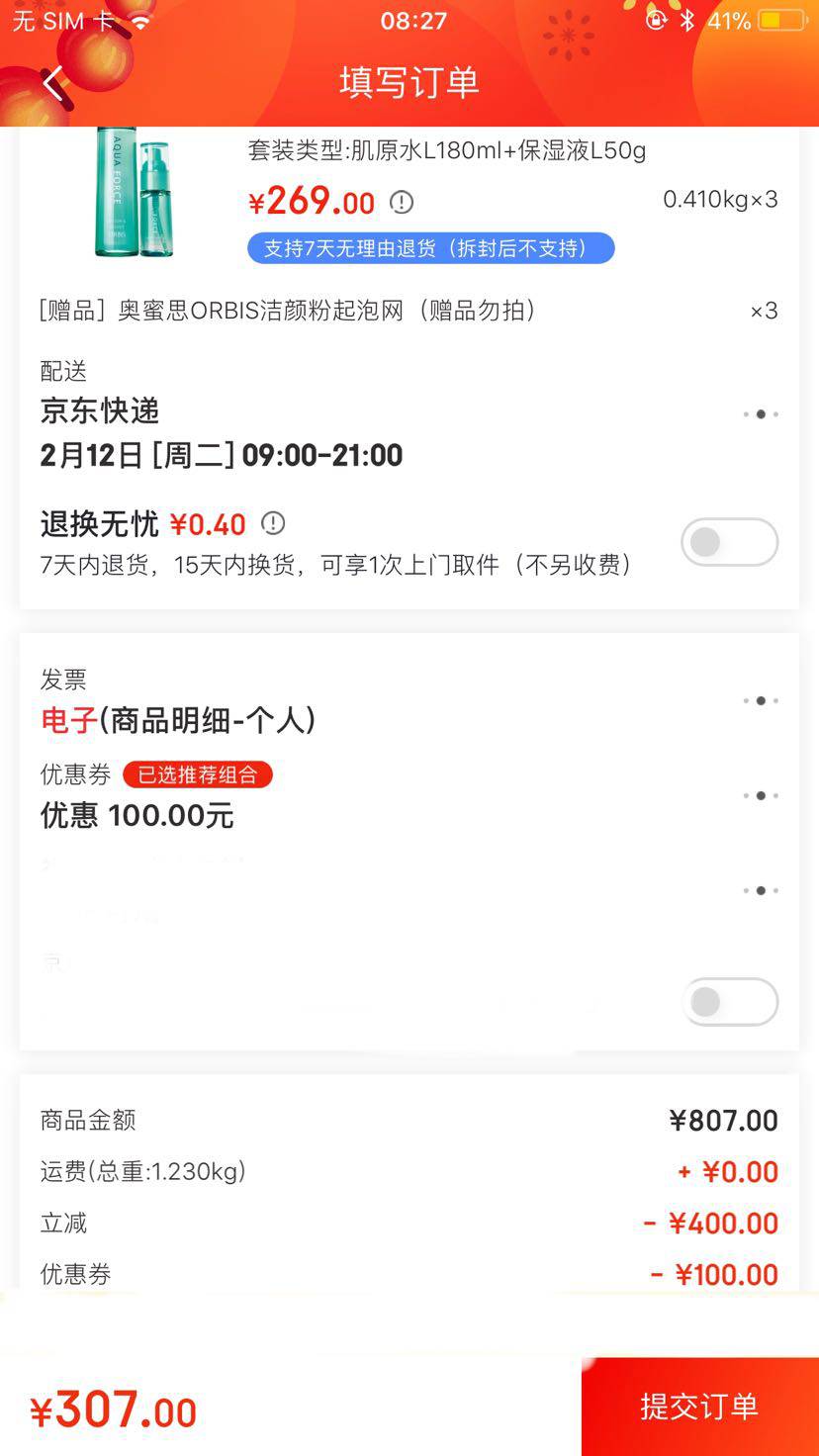819x1456 pixels.
Task: Enable the 退换无忧 return service toggle
Action: point(729,542)
